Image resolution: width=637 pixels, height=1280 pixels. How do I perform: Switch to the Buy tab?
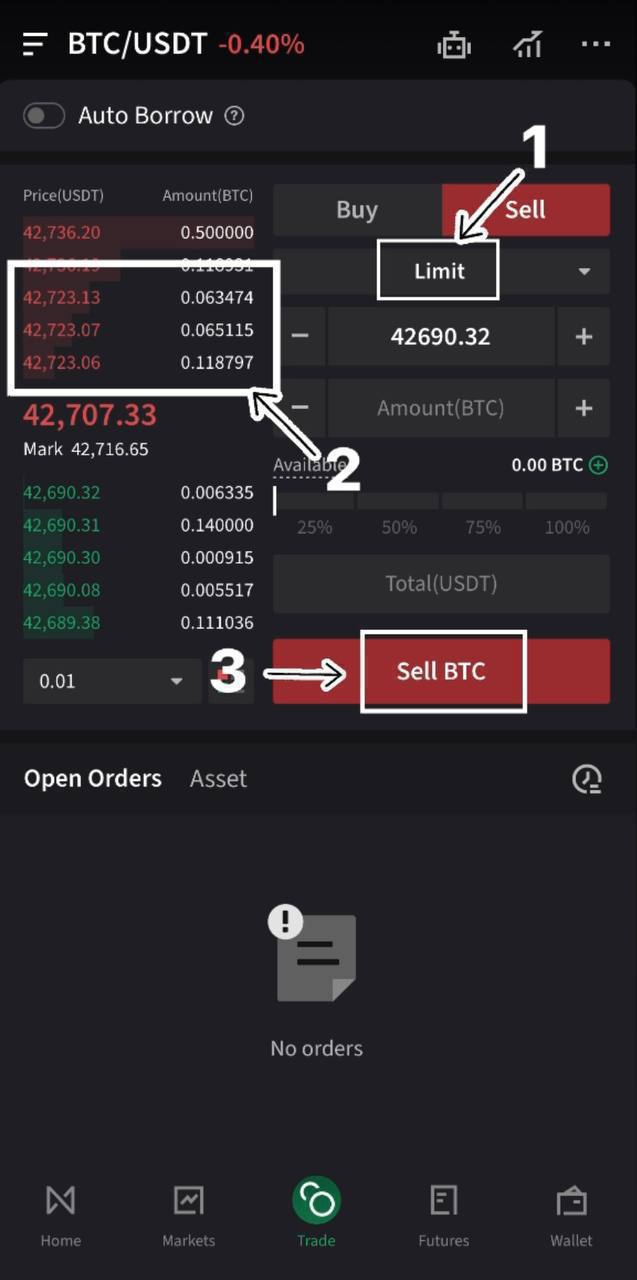pos(357,210)
